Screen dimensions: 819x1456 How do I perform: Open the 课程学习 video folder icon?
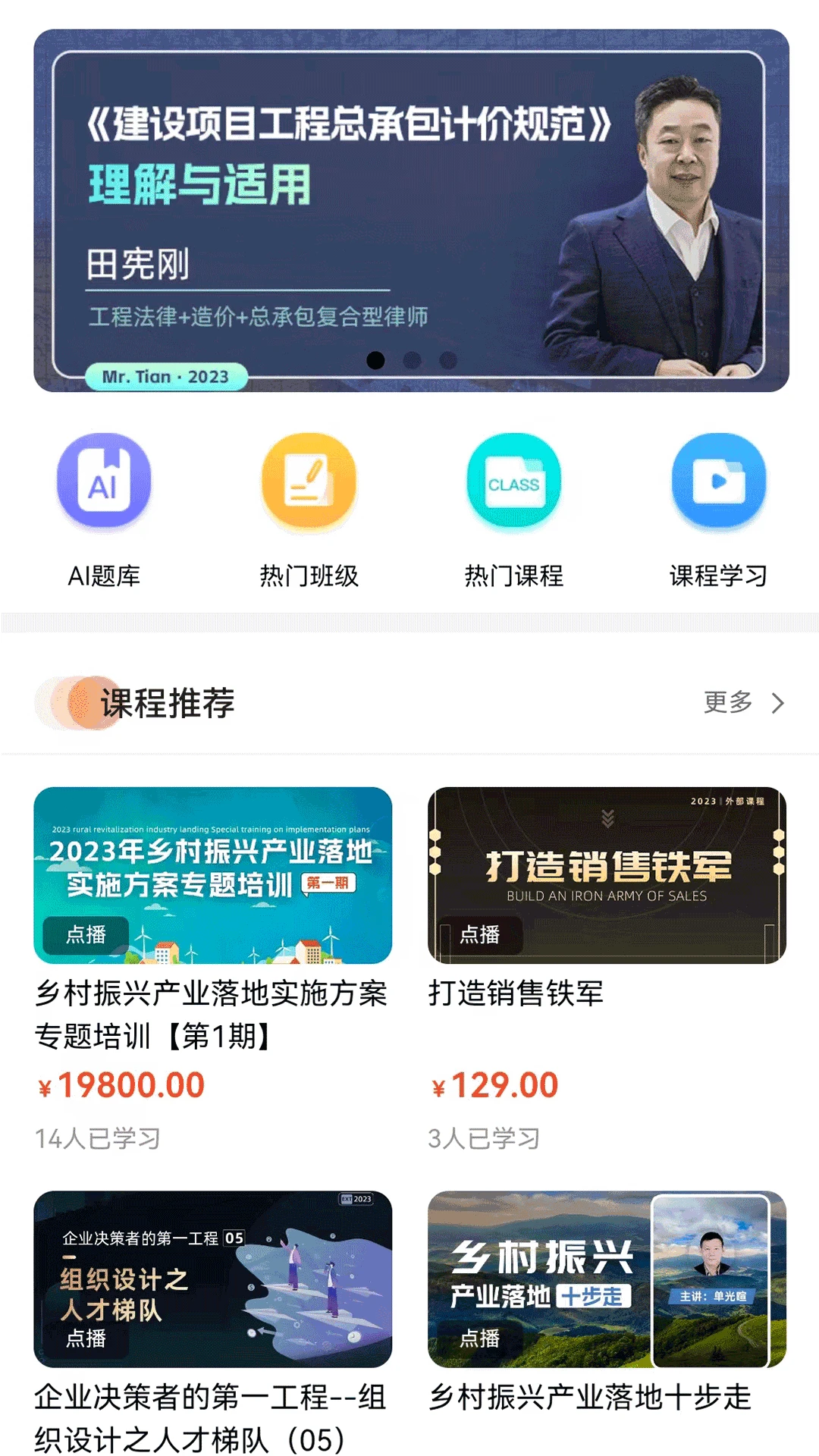(x=718, y=480)
